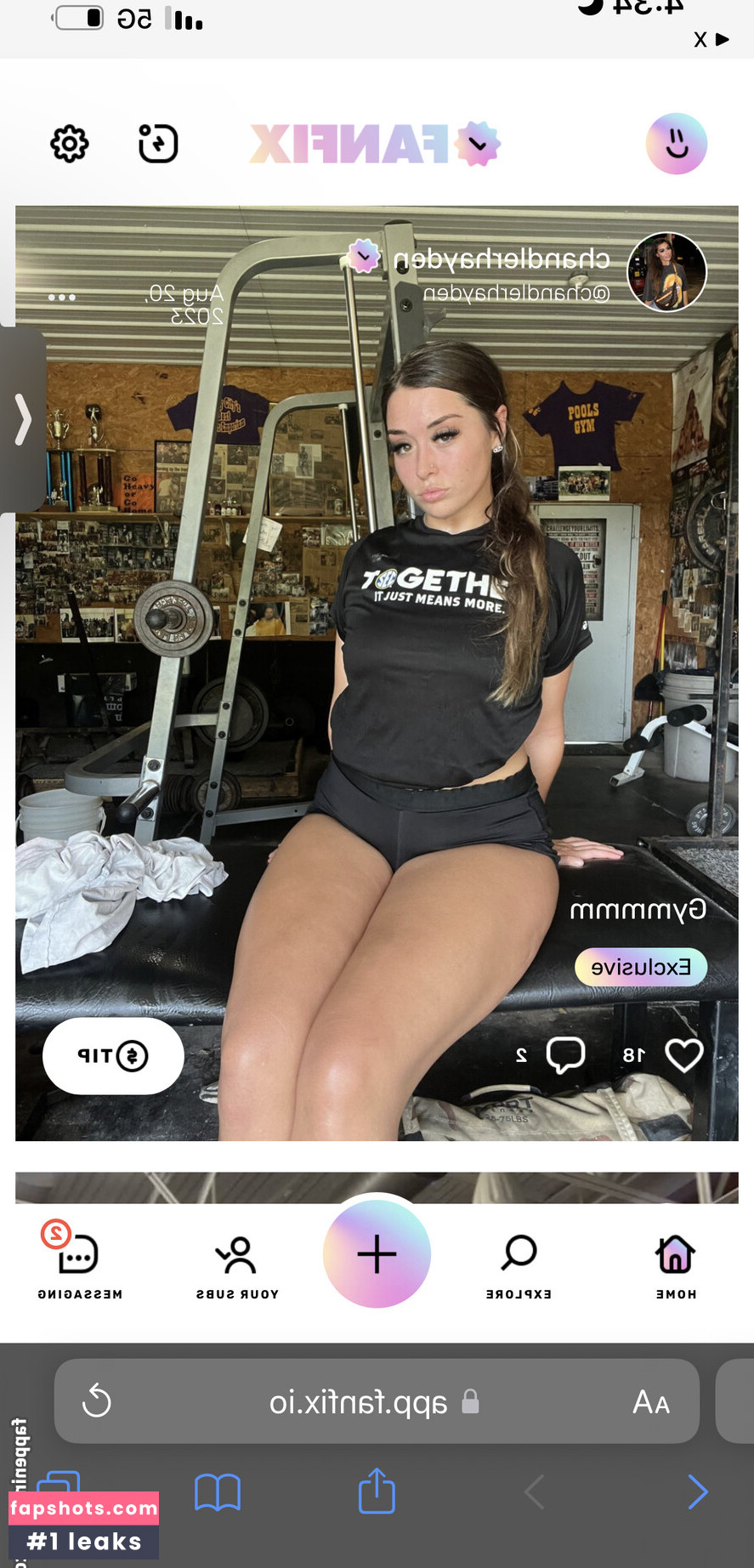Open Safari bookmarks

[x=218, y=1491]
